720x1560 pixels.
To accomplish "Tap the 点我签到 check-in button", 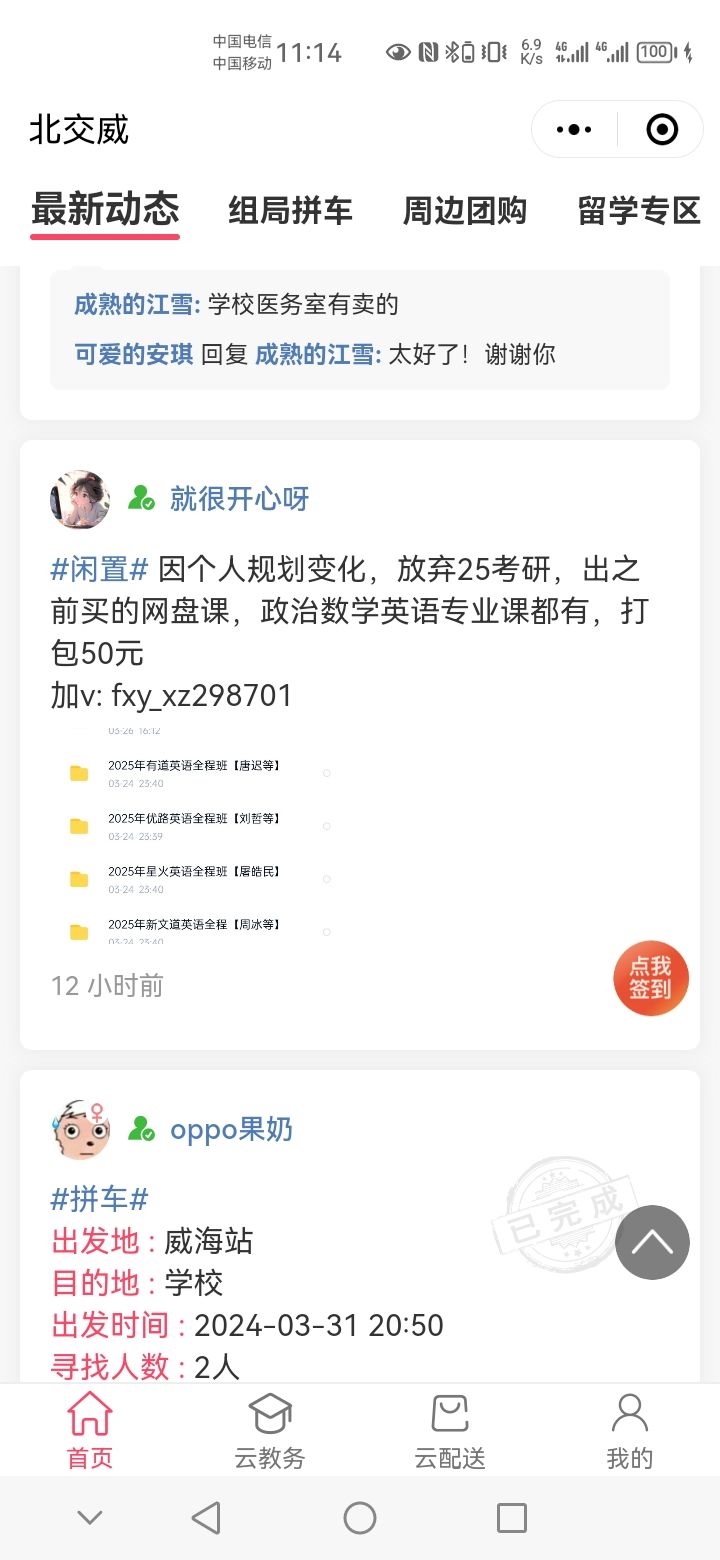I will [650, 978].
